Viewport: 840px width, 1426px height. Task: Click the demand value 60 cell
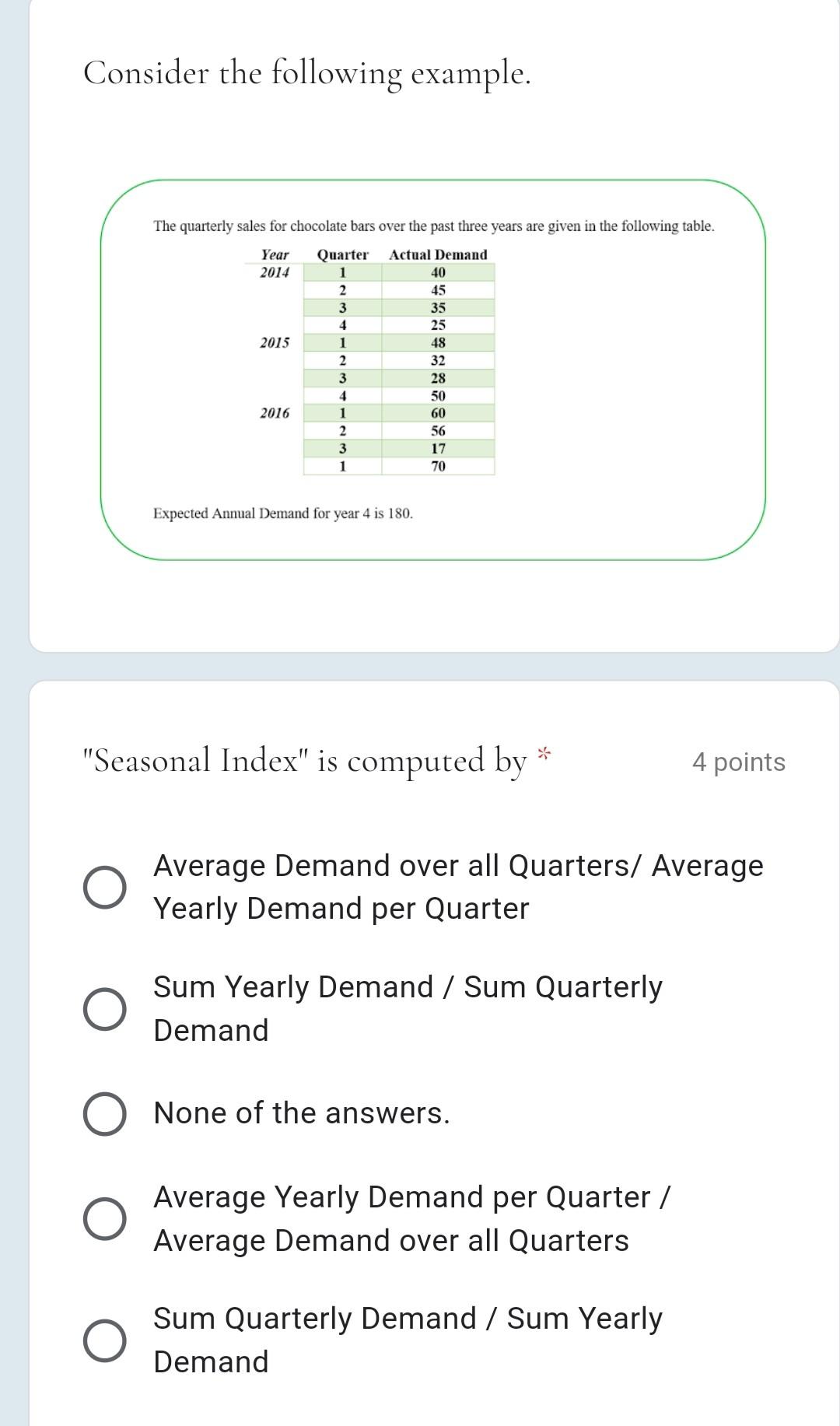click(x=438, y=412)
